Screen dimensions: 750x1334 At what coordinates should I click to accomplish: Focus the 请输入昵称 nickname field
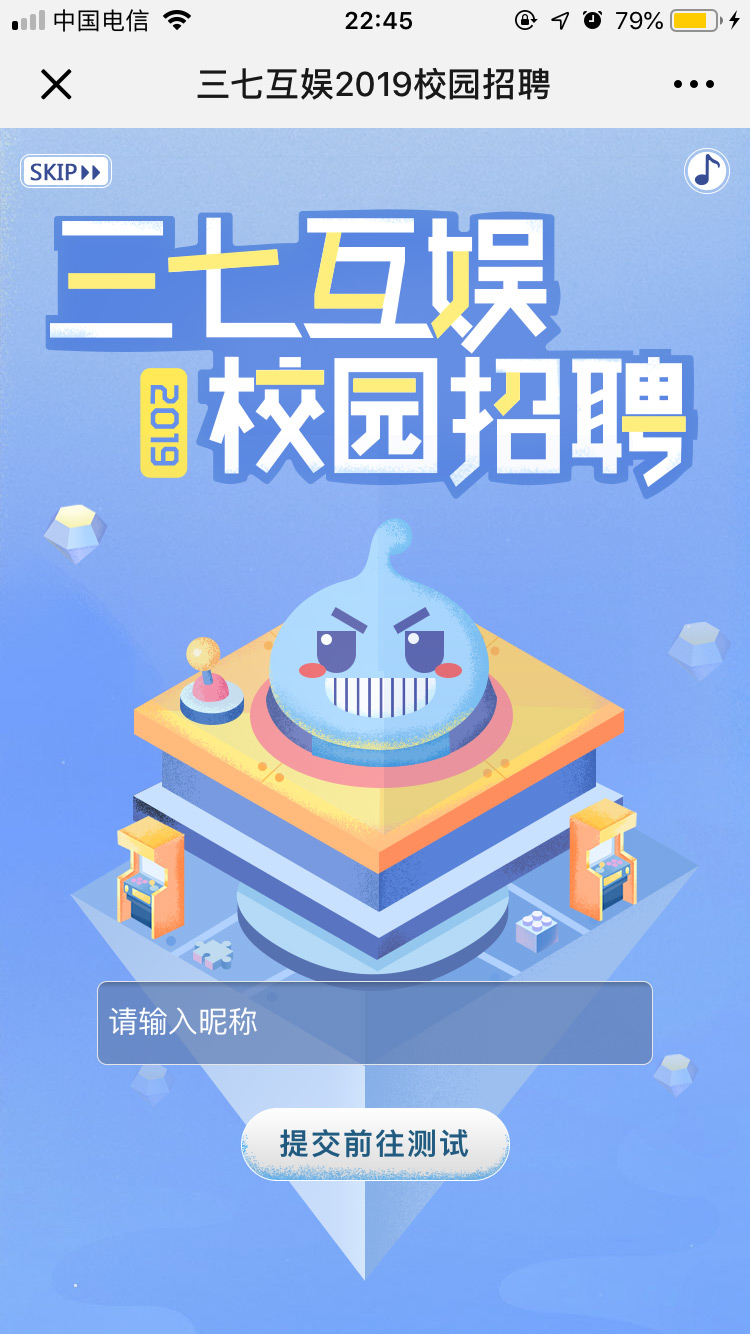(x=375, y=1022)
